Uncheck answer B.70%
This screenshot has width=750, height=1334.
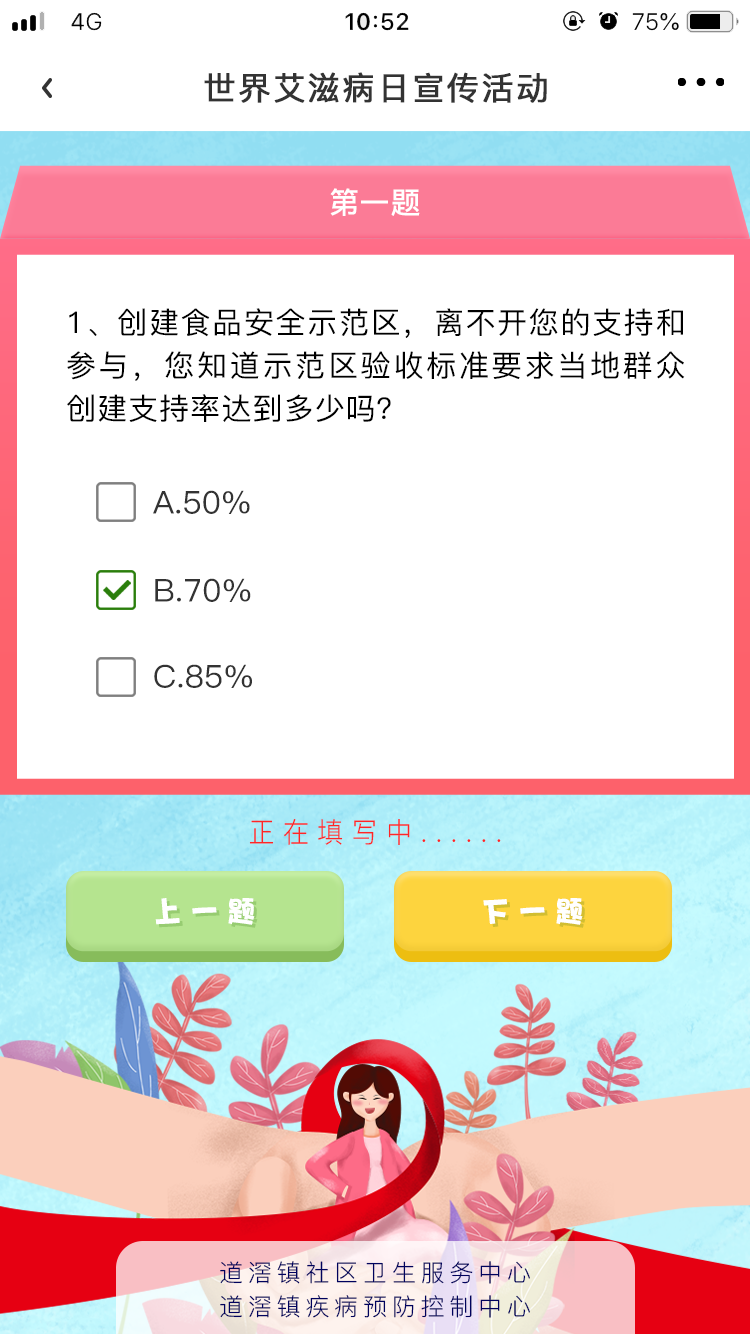116,590
